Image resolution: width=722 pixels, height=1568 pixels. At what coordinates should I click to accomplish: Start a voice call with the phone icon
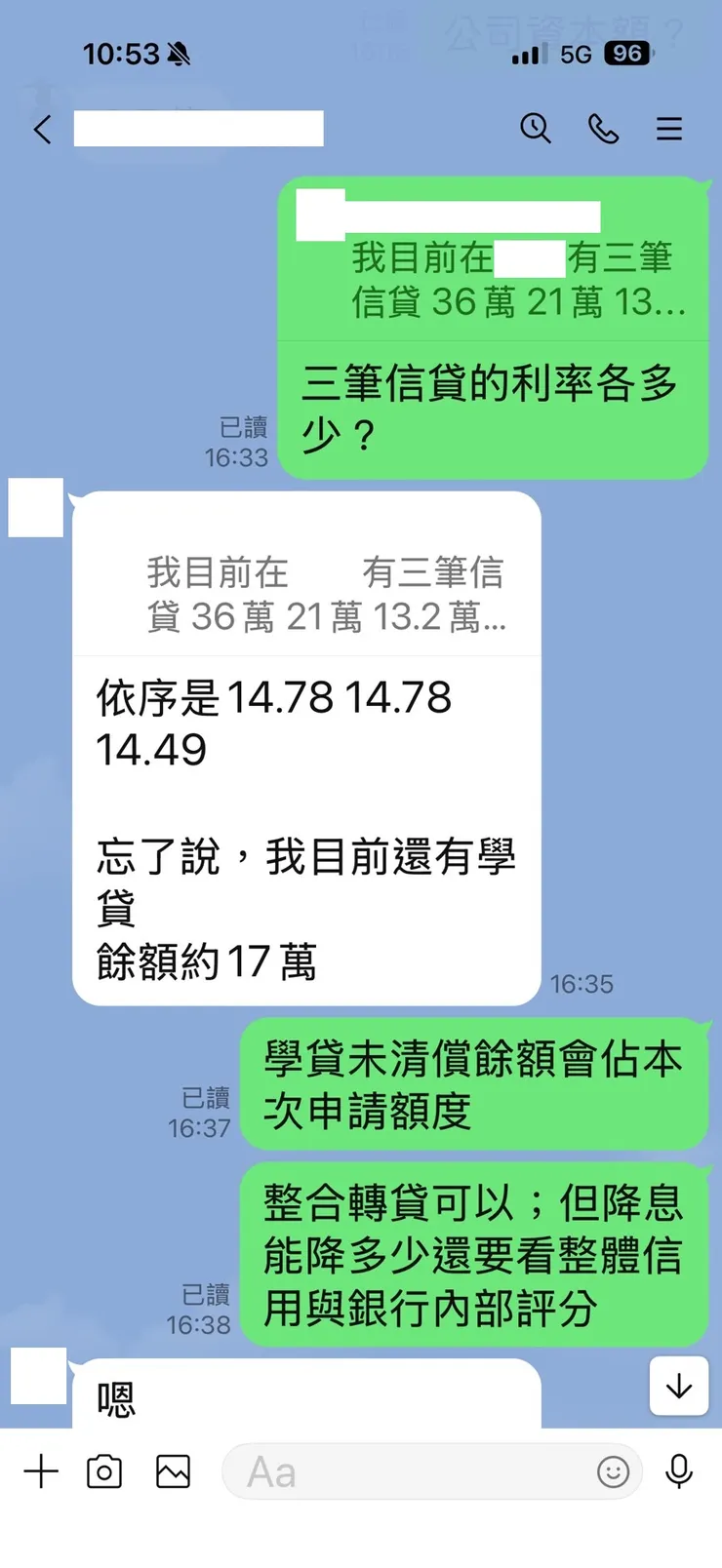[x=603, y=128]
